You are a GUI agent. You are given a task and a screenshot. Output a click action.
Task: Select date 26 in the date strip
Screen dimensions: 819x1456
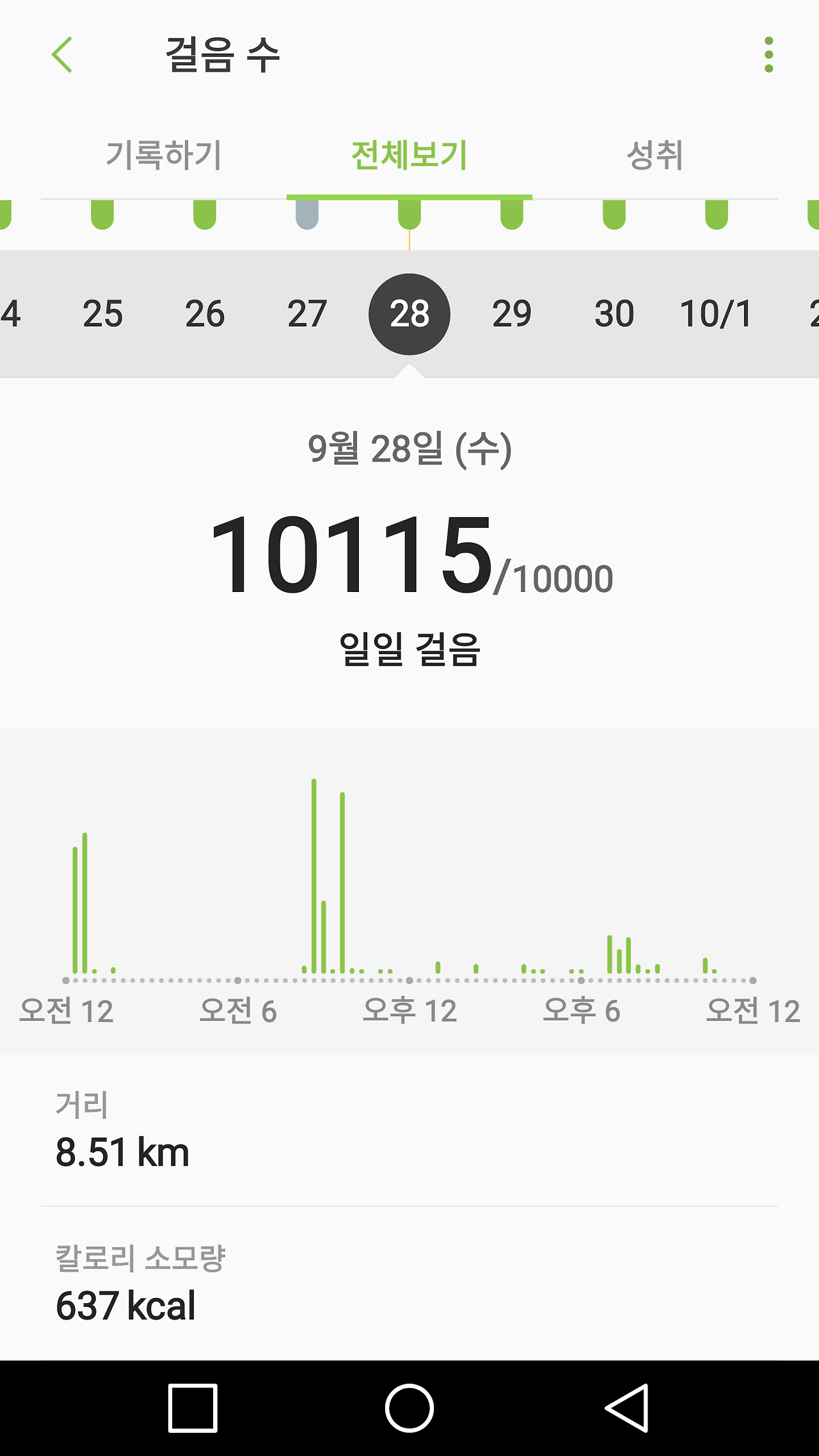pos(205,314)
